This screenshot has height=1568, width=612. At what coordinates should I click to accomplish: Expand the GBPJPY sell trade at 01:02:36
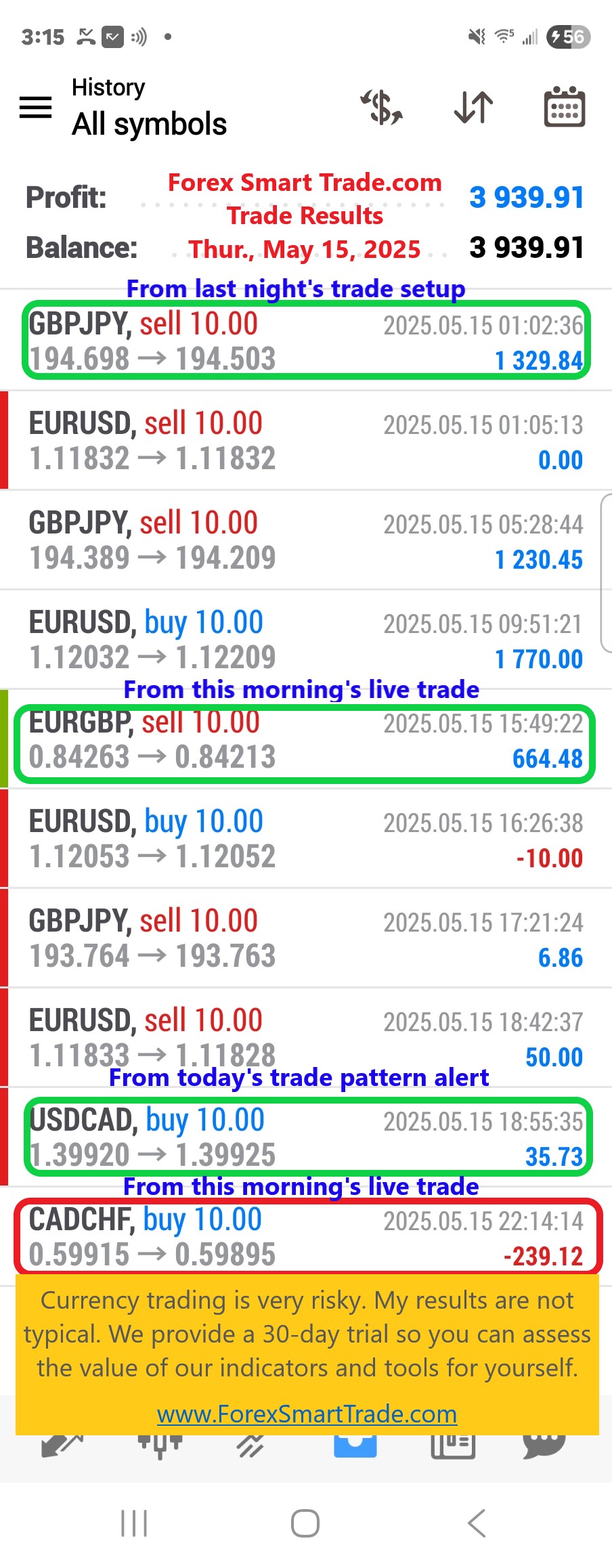click(306, 341)
